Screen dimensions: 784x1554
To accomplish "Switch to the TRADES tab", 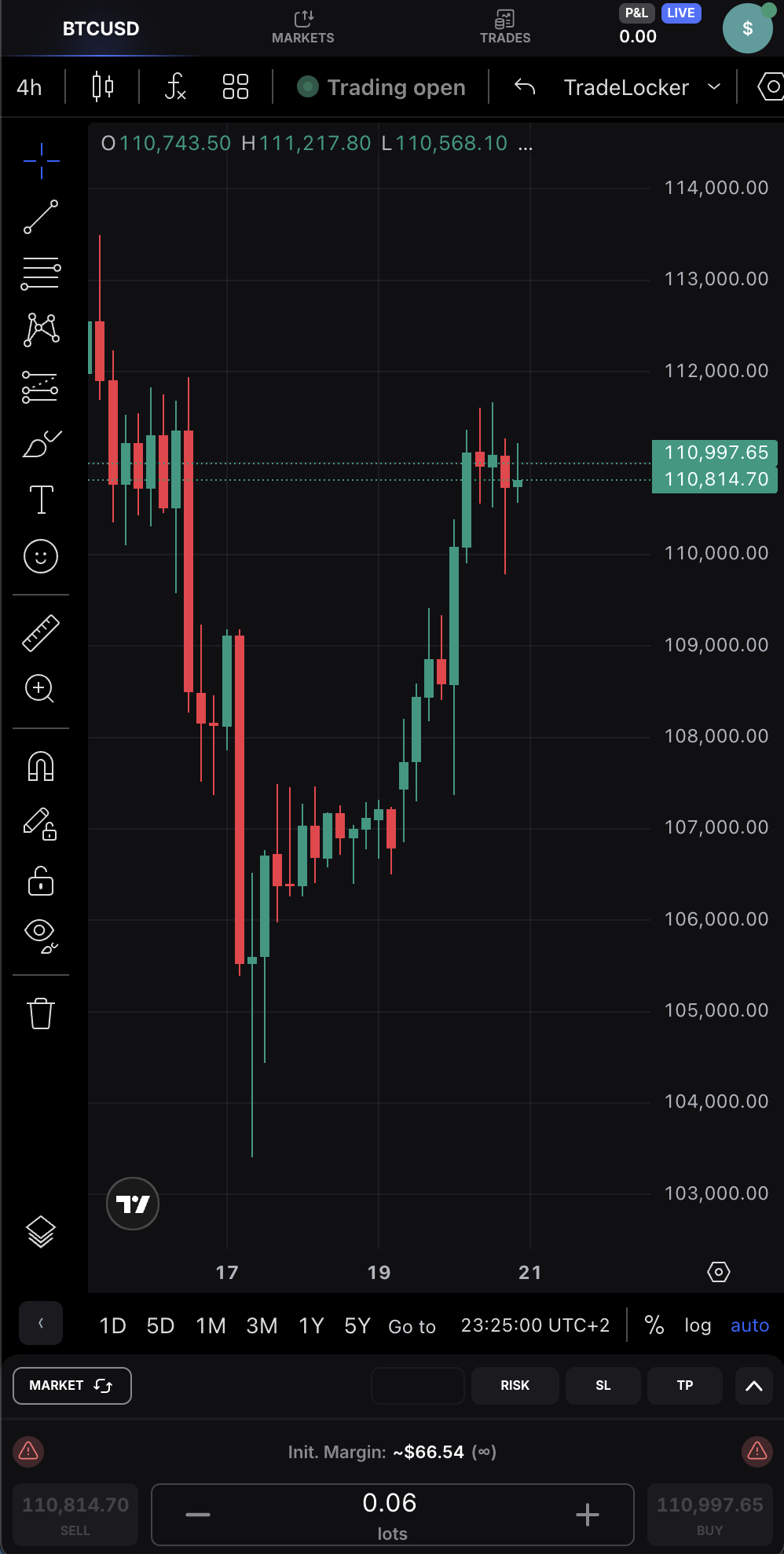I will click(x=505, y=26).
